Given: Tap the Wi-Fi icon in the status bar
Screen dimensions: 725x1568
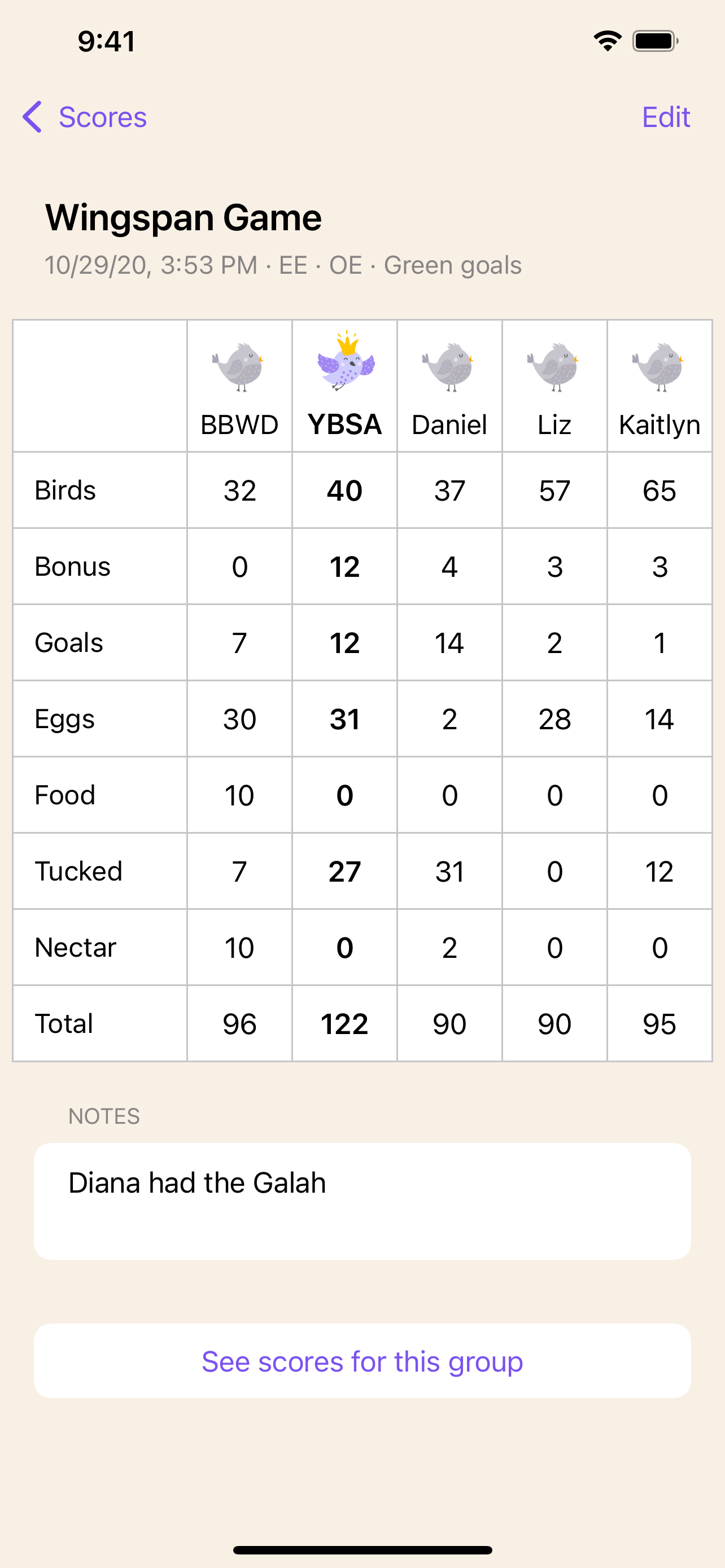Looking at the screenshot, I should click(x=606, y=40).
